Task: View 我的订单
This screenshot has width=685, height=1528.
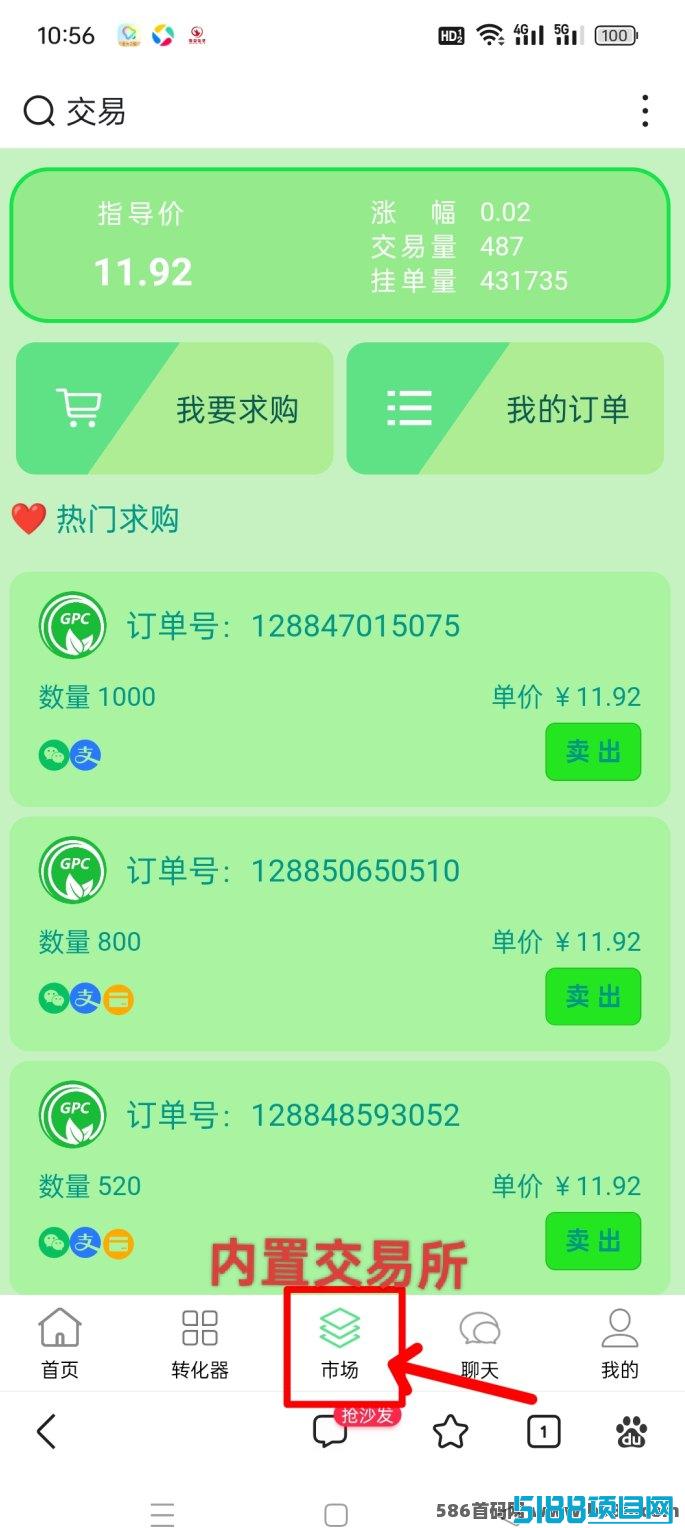Action: coord(505,408)
